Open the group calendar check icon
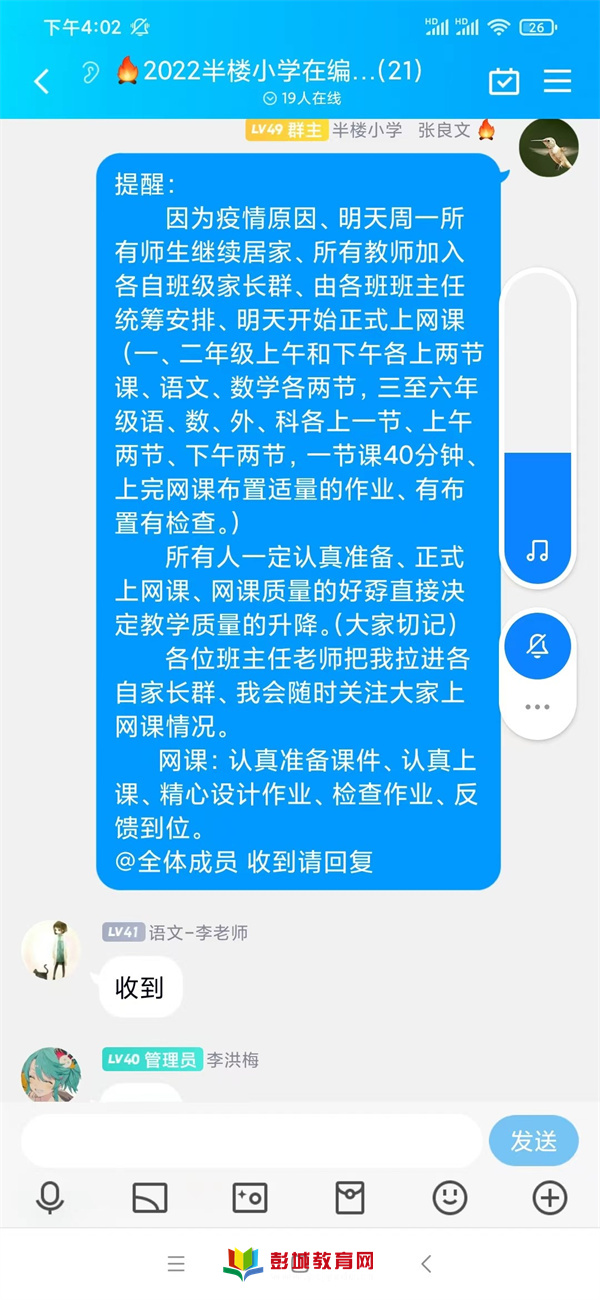 (x=504, y=81)
